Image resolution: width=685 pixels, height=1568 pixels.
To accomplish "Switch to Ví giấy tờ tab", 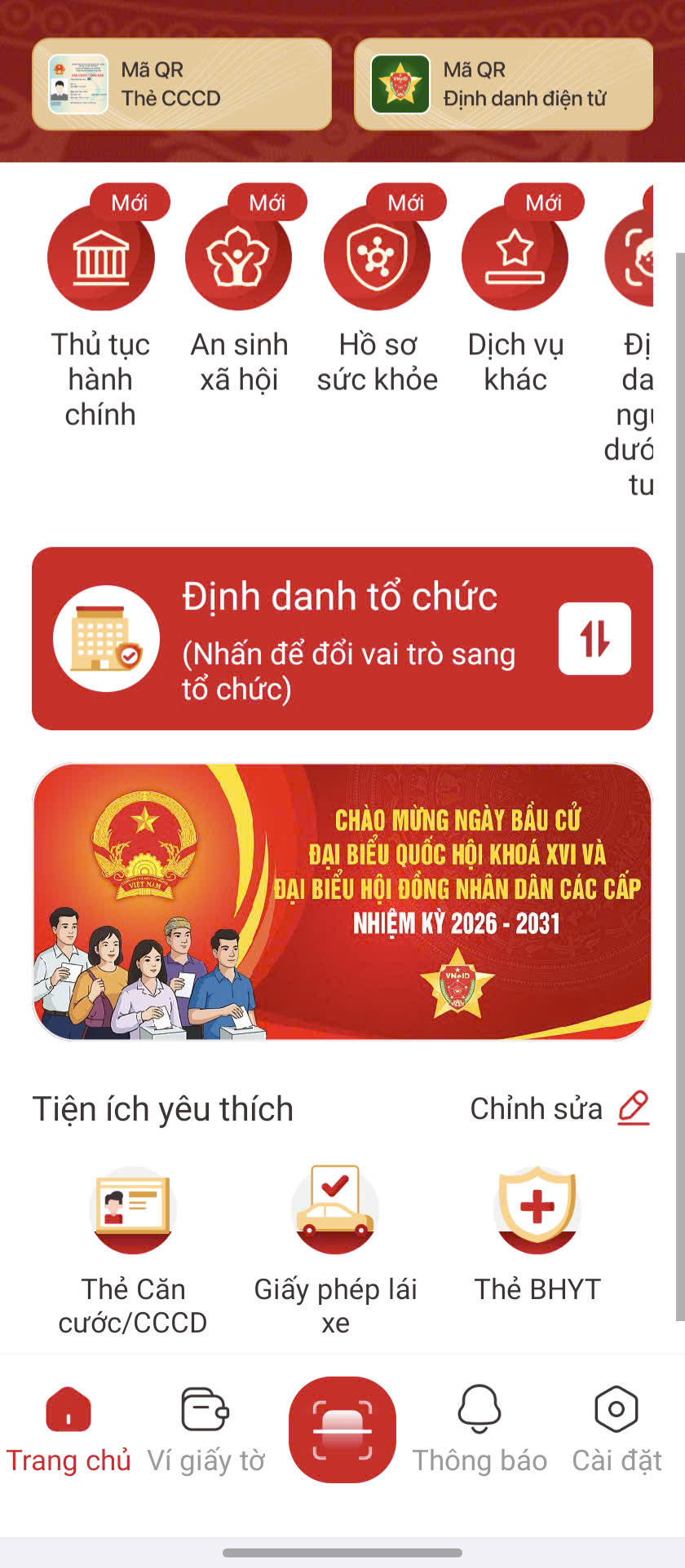I will pyautogui.click(x=205, y=1429).
